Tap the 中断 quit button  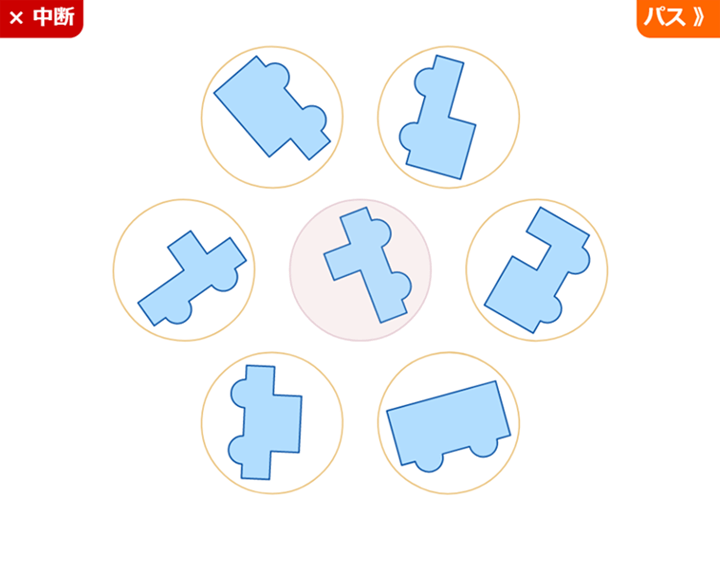click(41, 17)
